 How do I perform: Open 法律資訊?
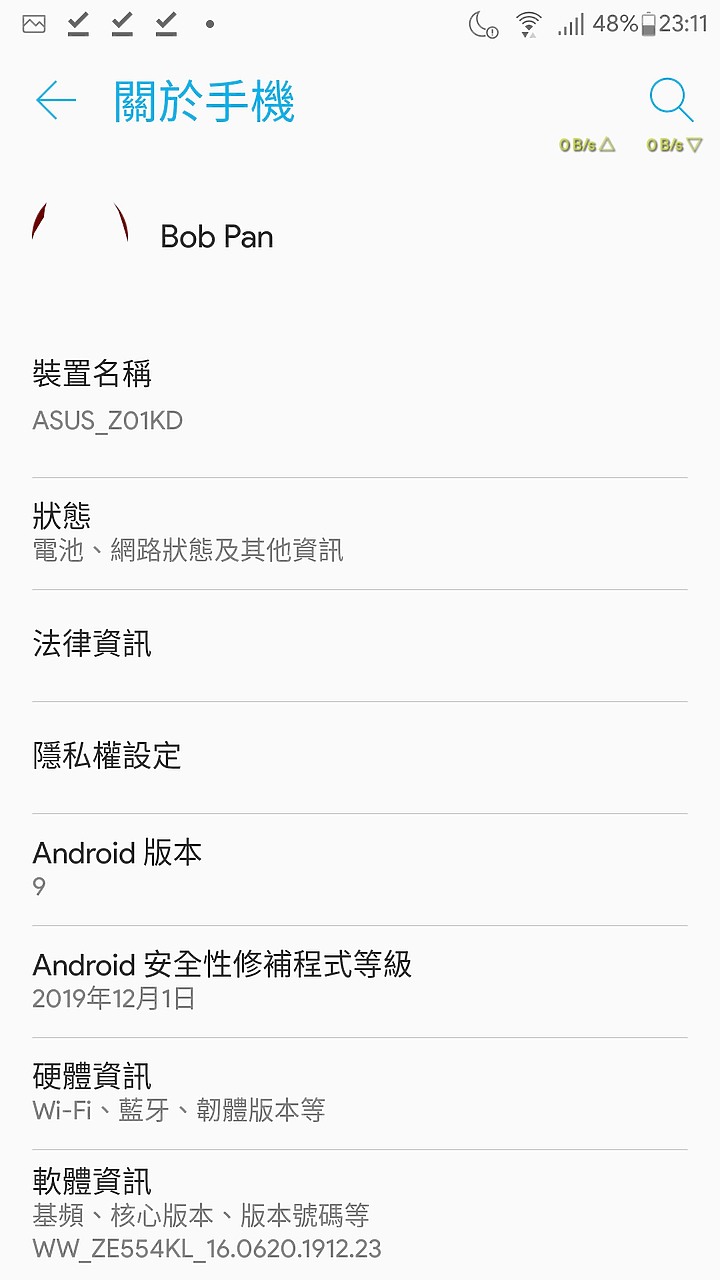pos(360,645)
